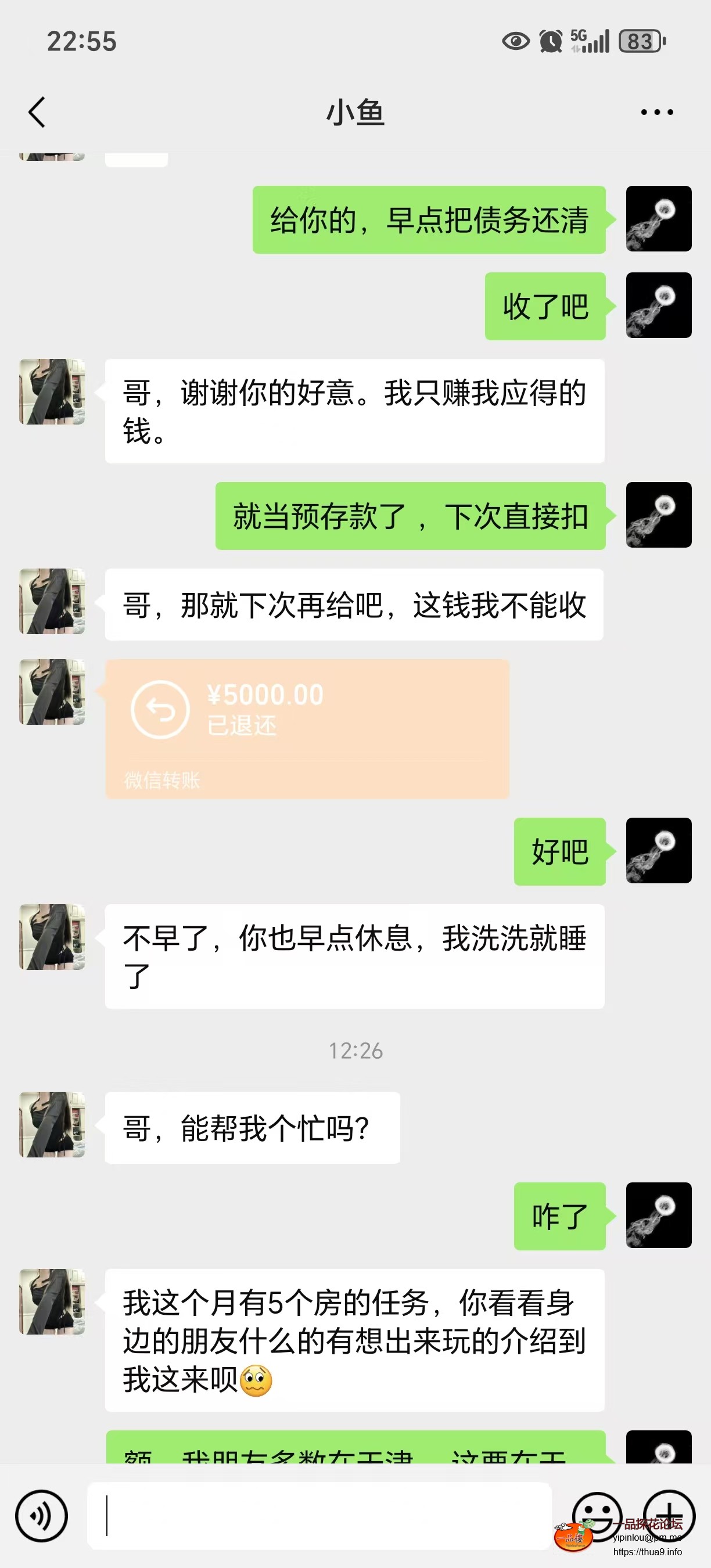Tap the 12:26 timestamp divider

pos(355,1051)
